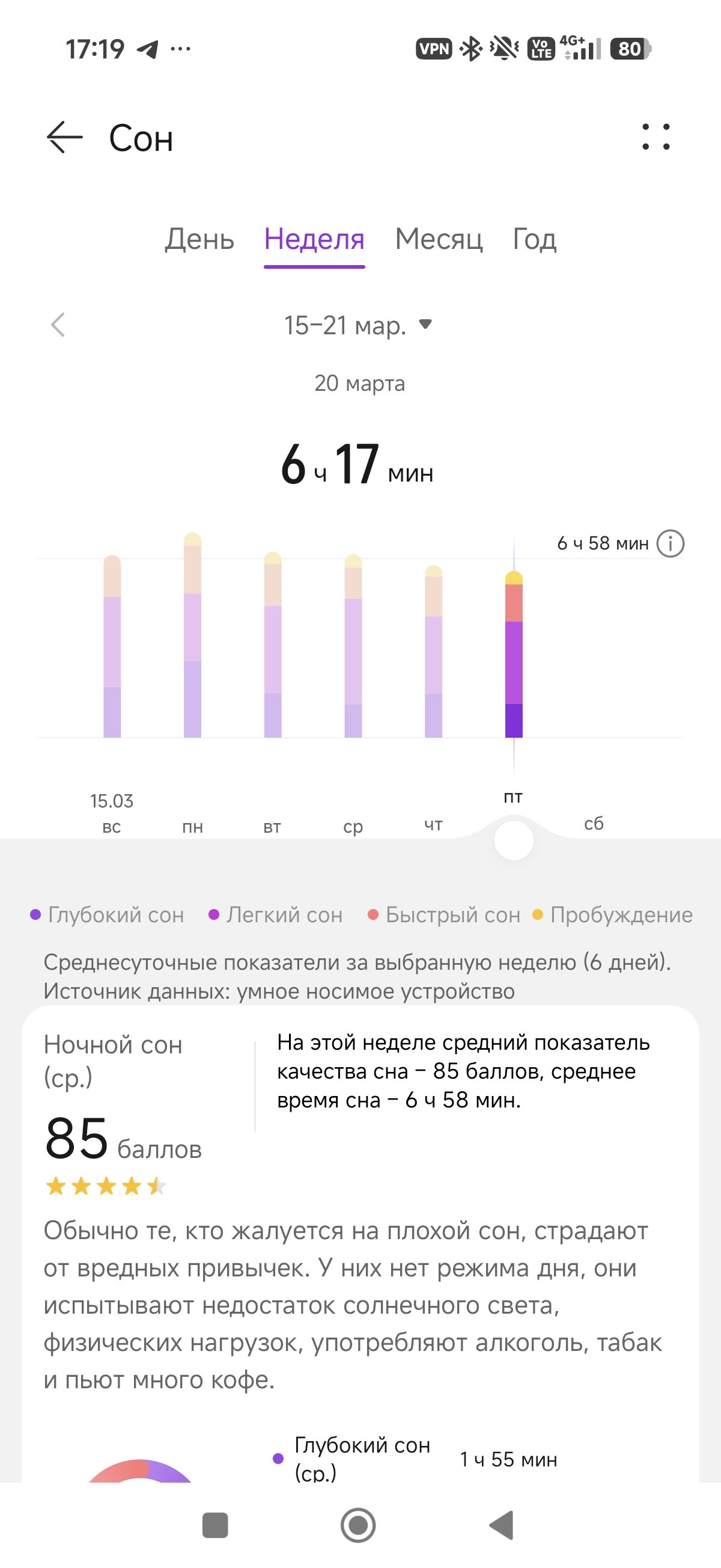Screen dimensions: 721x1568
Task: Go to the previous week
Action: [x=58, y=325]
